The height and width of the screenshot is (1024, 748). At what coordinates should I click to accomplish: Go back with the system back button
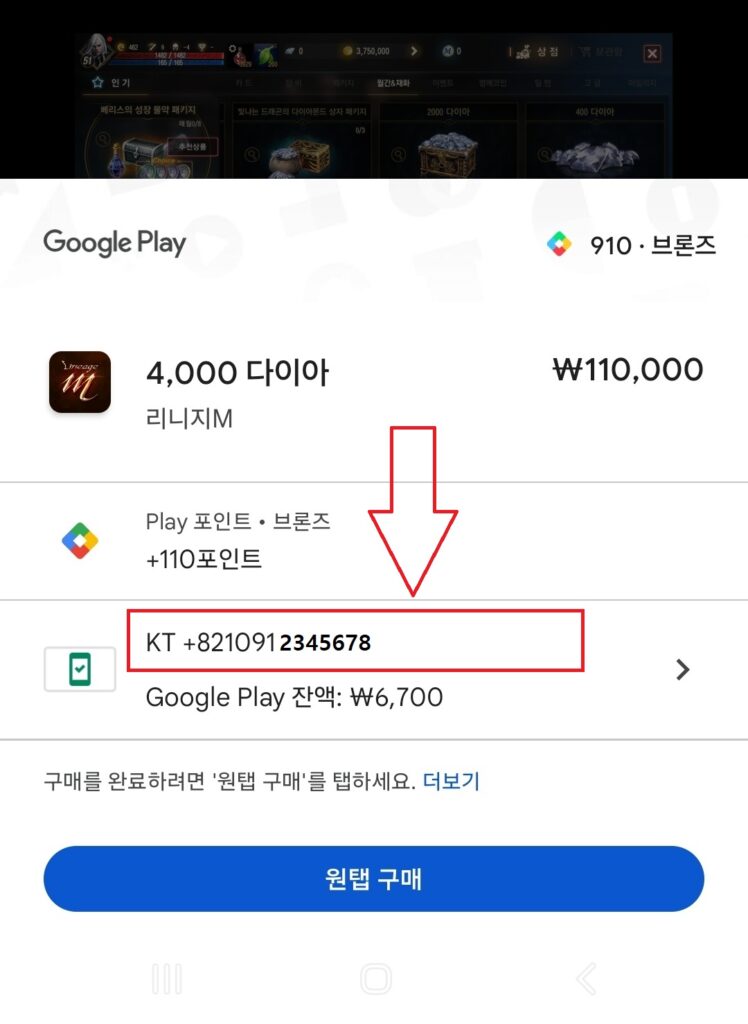(x=587, y=979)
